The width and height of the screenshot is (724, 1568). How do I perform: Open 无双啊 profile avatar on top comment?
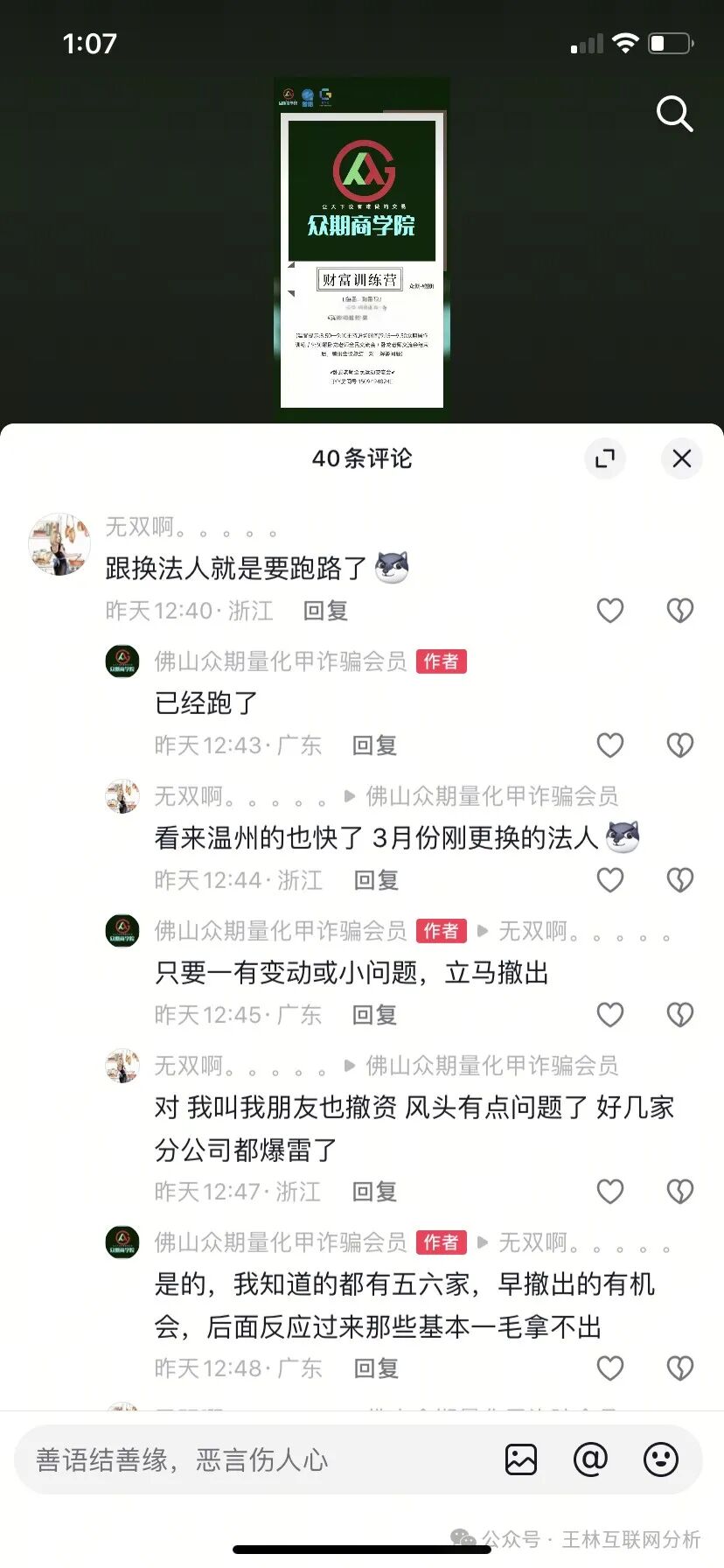(59, 544)
